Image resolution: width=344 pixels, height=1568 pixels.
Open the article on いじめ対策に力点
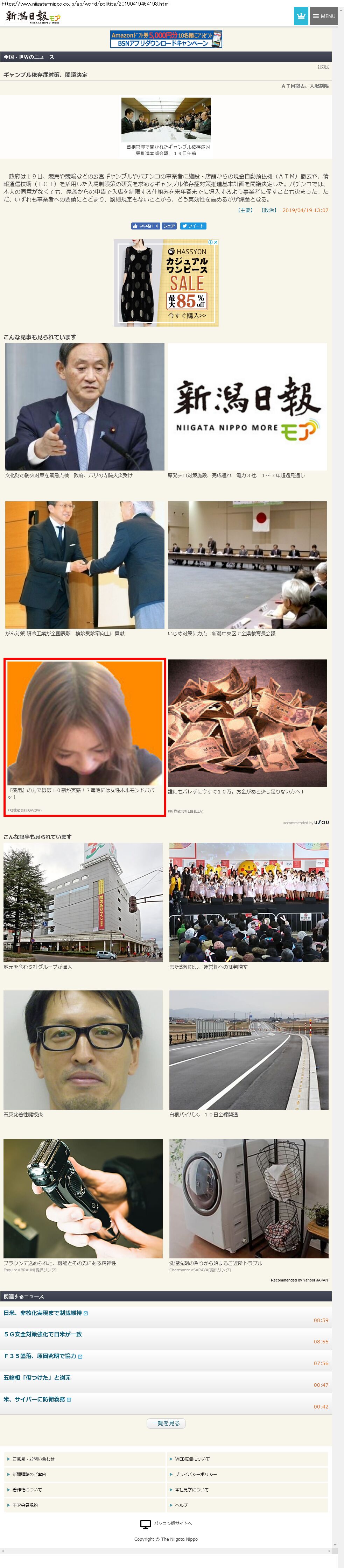(222, 634)
